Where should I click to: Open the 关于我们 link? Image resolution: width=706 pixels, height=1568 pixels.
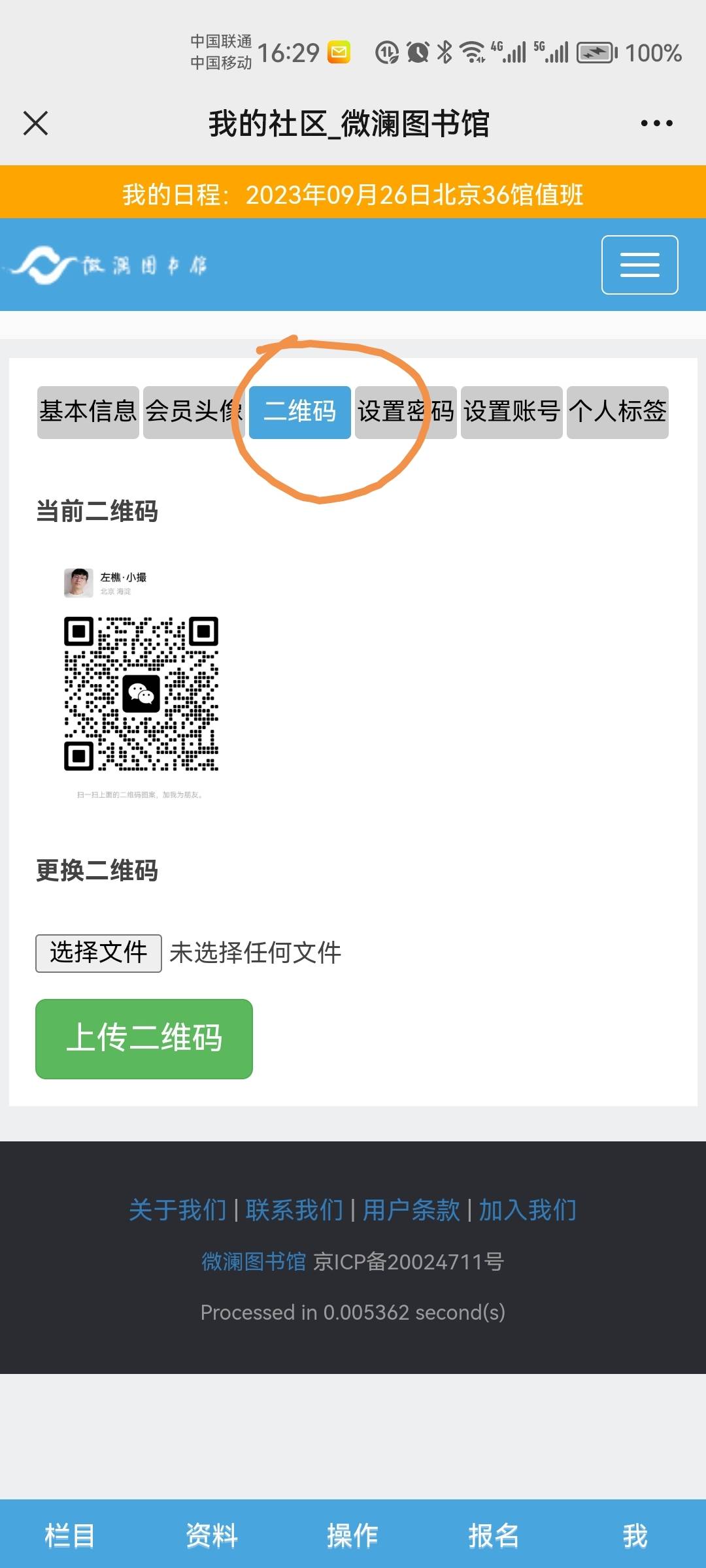pos(178,1210)
